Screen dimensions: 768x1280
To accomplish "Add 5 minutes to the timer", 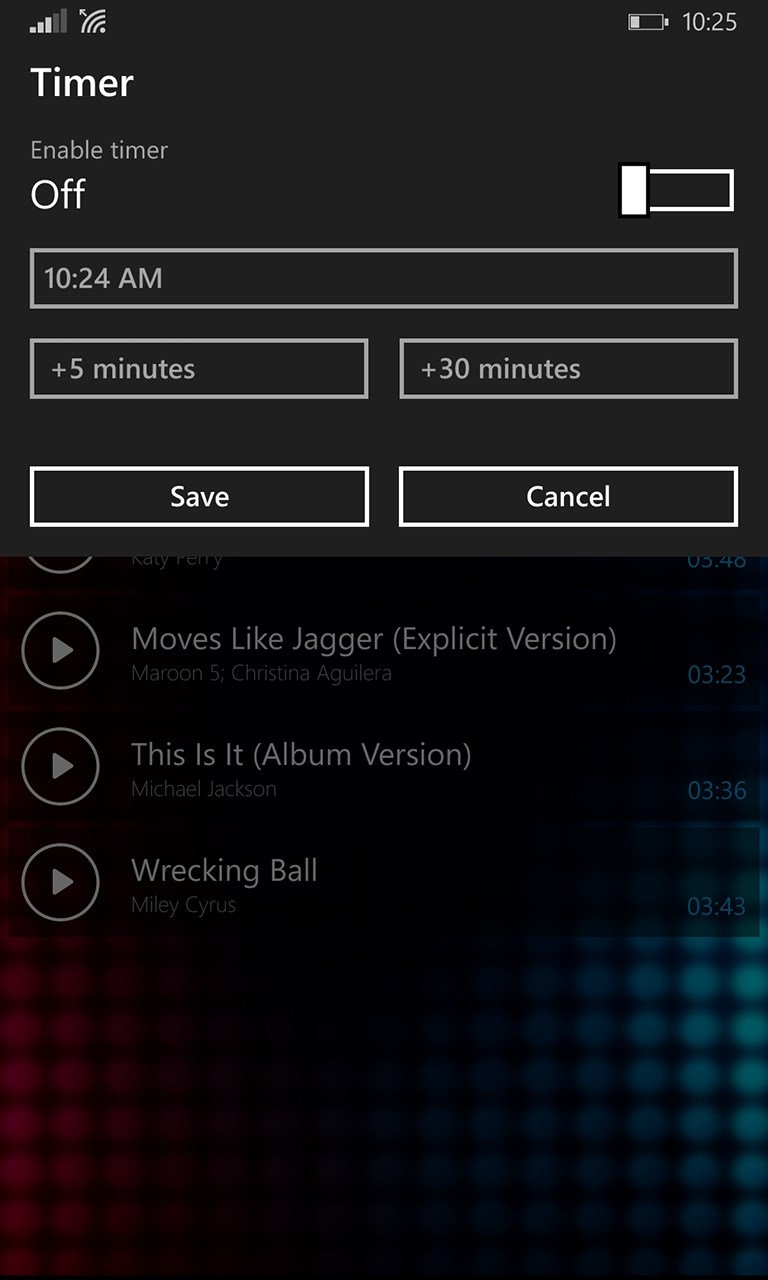I will (199, 369).
